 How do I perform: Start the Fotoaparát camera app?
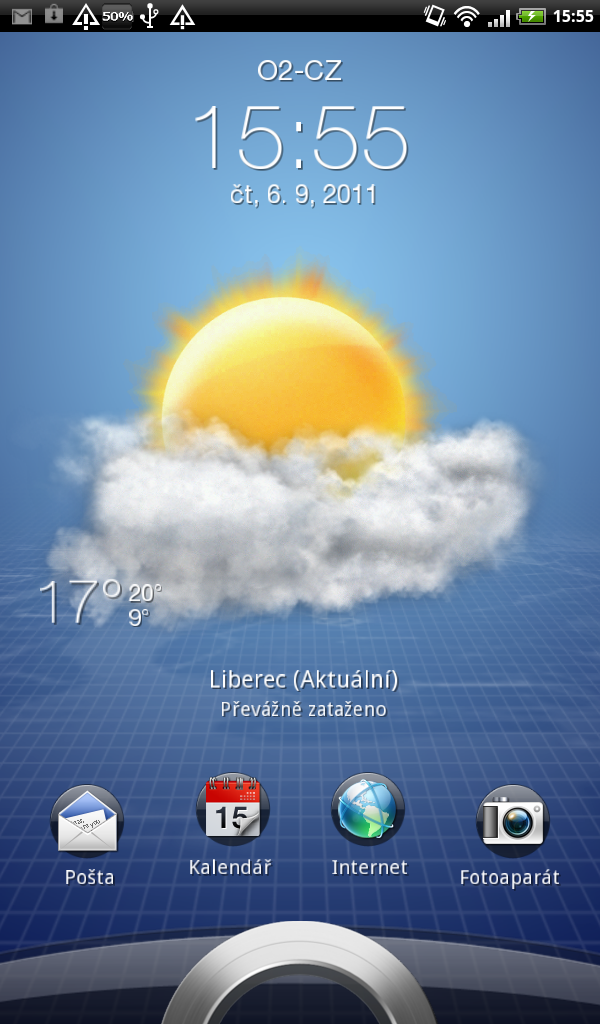(512, 821)
